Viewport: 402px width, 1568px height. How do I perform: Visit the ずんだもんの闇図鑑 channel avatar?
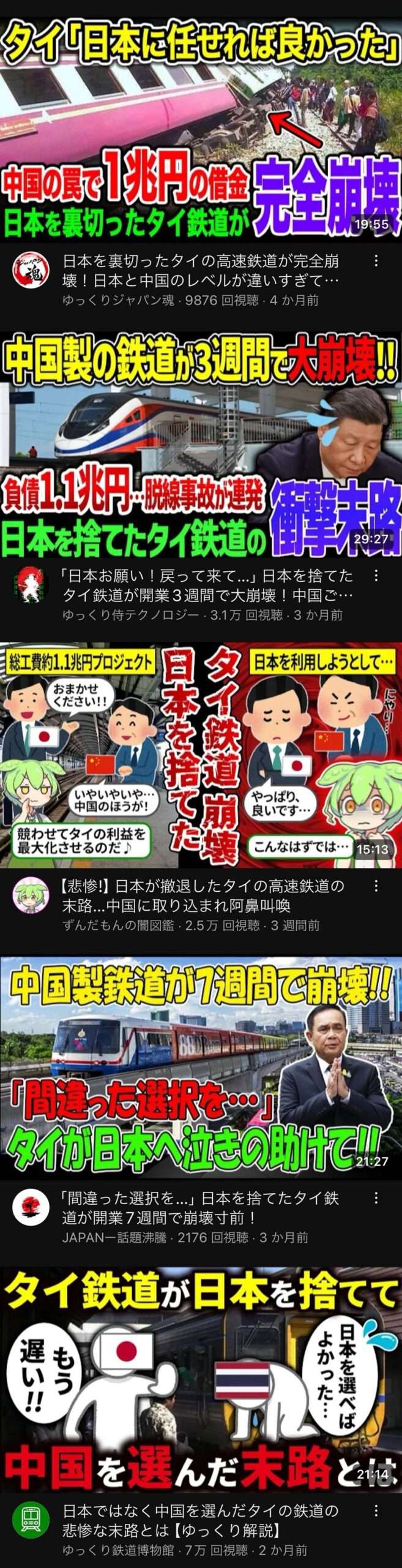31,894
